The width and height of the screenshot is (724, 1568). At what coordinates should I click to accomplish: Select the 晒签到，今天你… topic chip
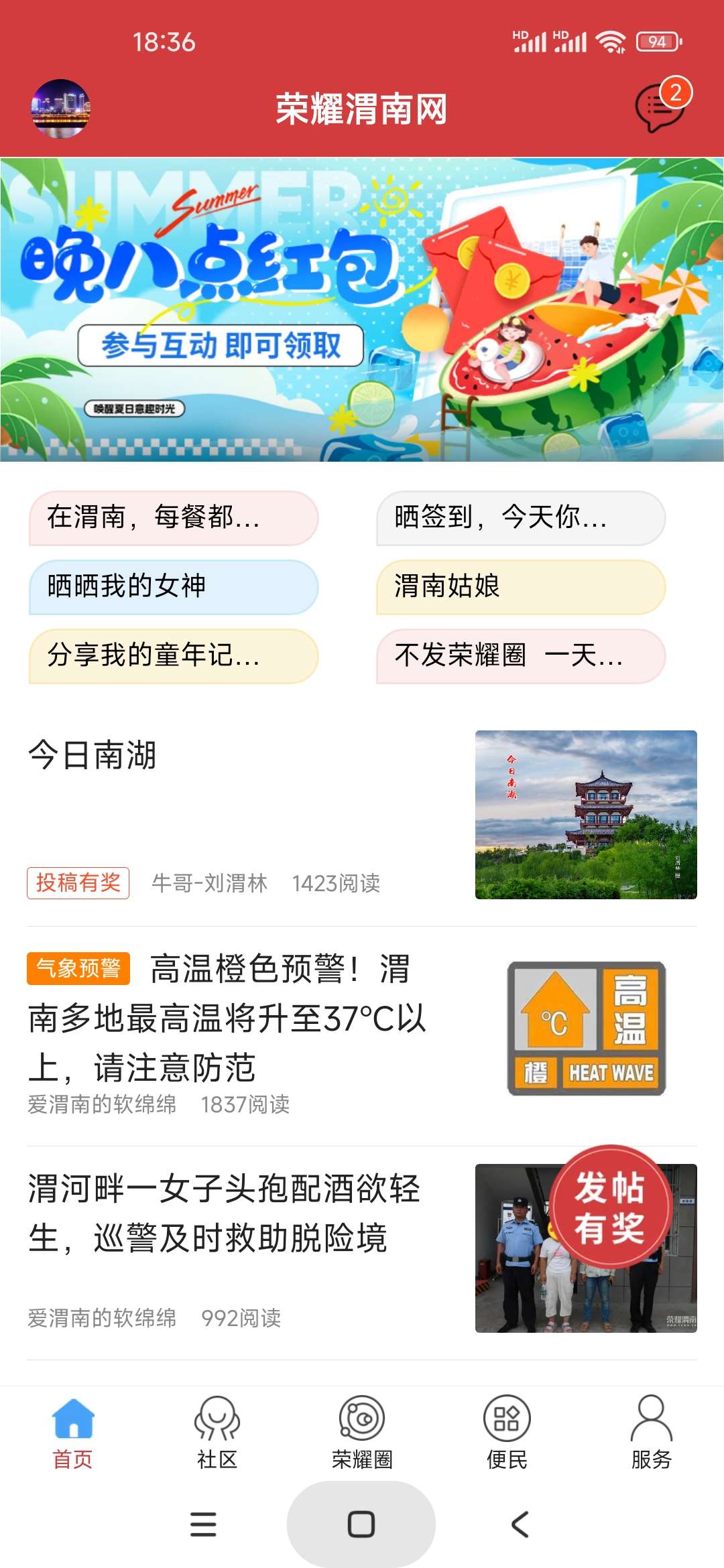click(x=520, y=518)
